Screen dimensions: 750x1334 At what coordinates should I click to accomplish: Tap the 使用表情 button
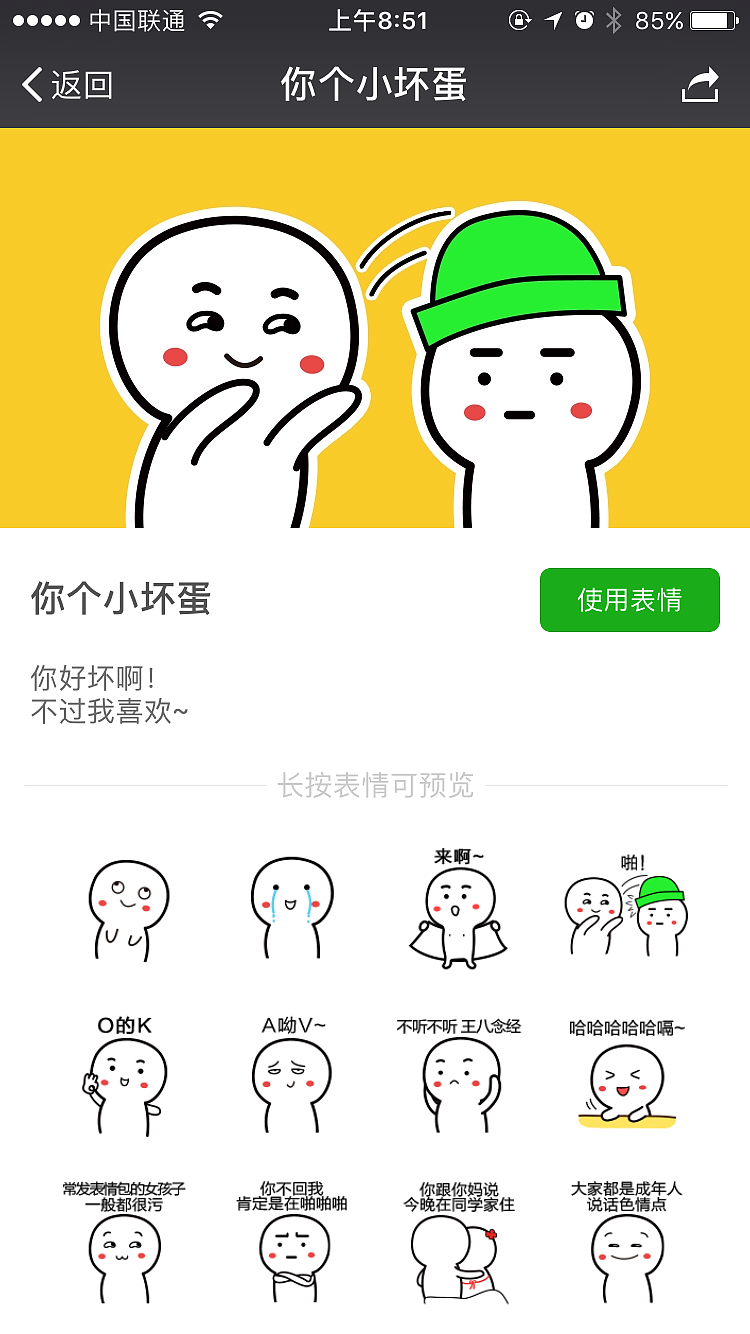pos(628,599)
